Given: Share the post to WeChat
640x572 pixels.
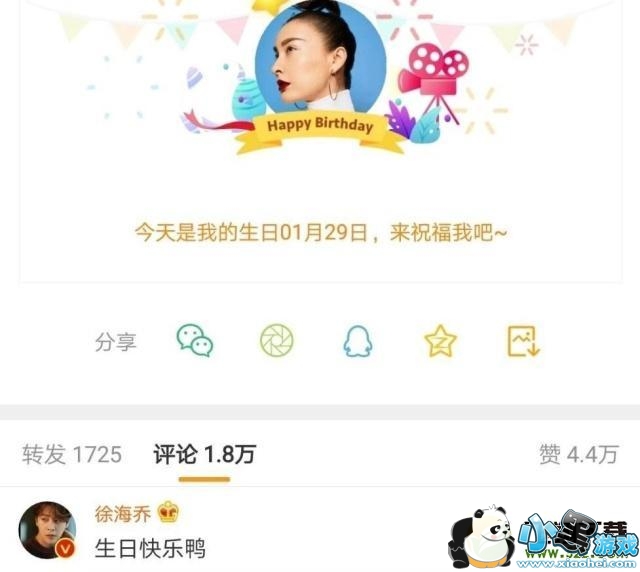Looking at the screenshot, I should pos(194,341).
